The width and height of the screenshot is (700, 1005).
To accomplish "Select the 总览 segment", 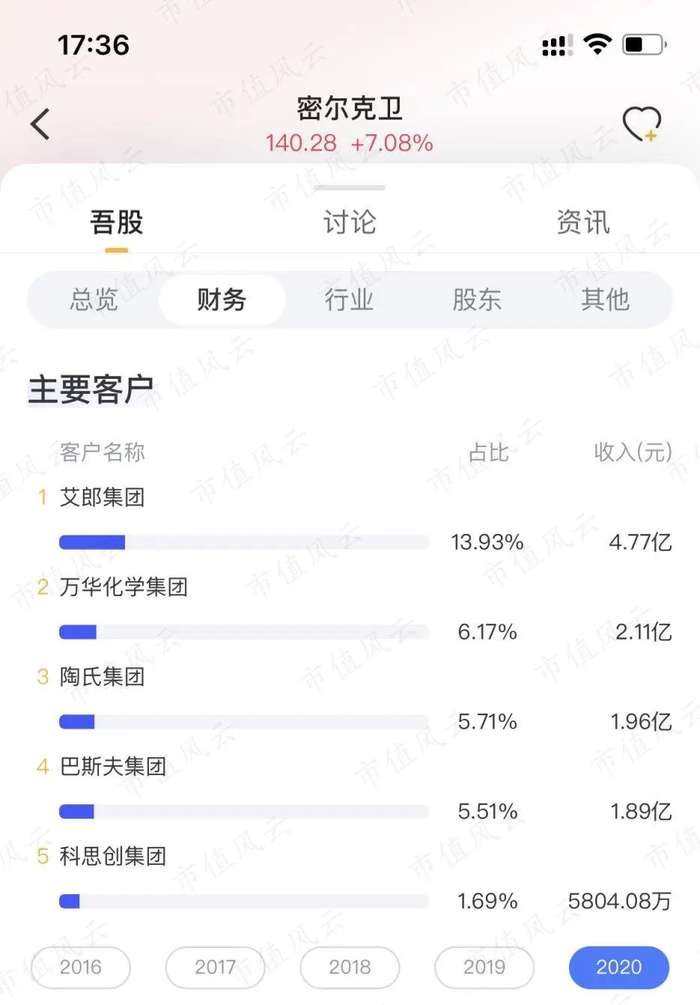I will pyautogui.click(x=94, y=299).
